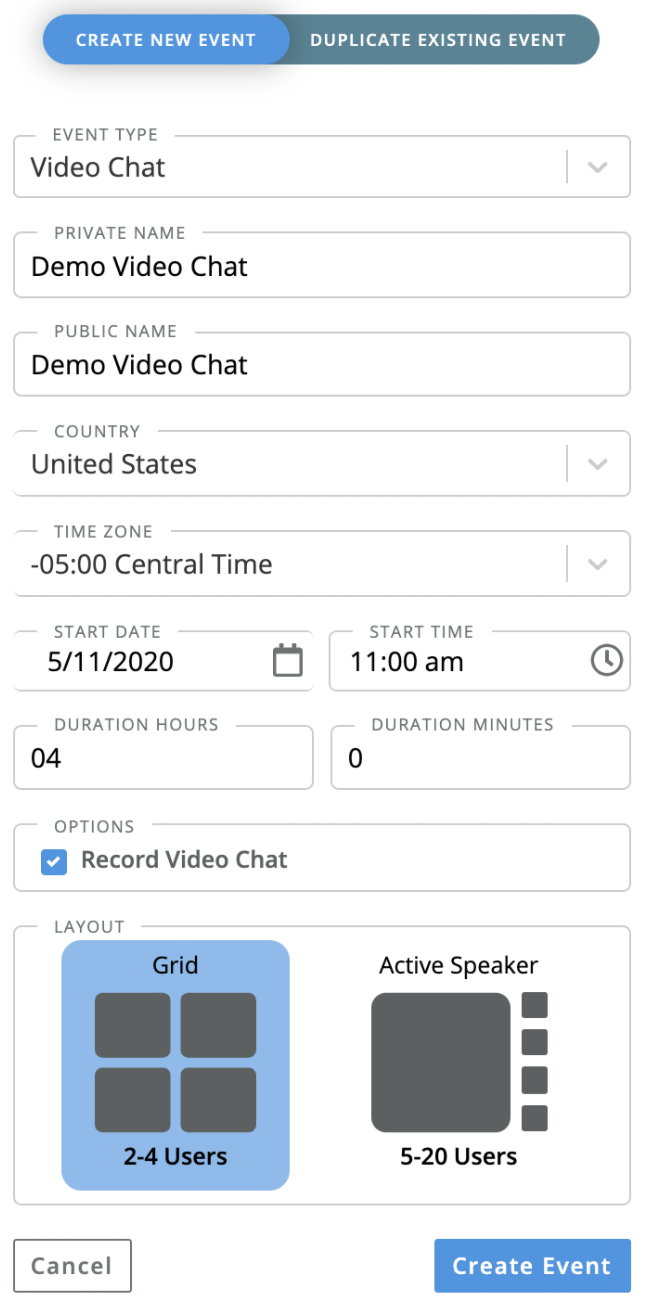Open the Start Time clock picker
This screenshot has height=1310, width=650.
click(x=606, y=661)
